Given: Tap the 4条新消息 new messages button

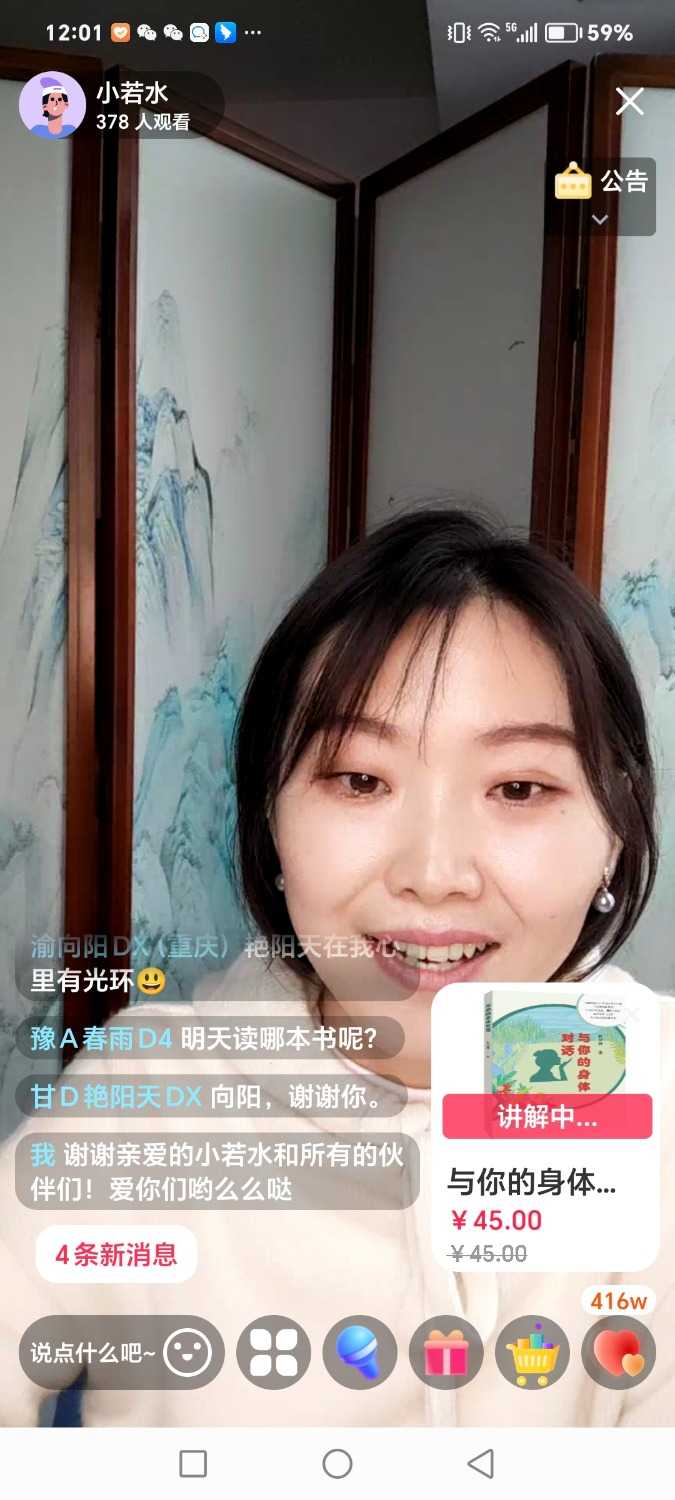Looking at the screenshot, I should pos(116,1254).
